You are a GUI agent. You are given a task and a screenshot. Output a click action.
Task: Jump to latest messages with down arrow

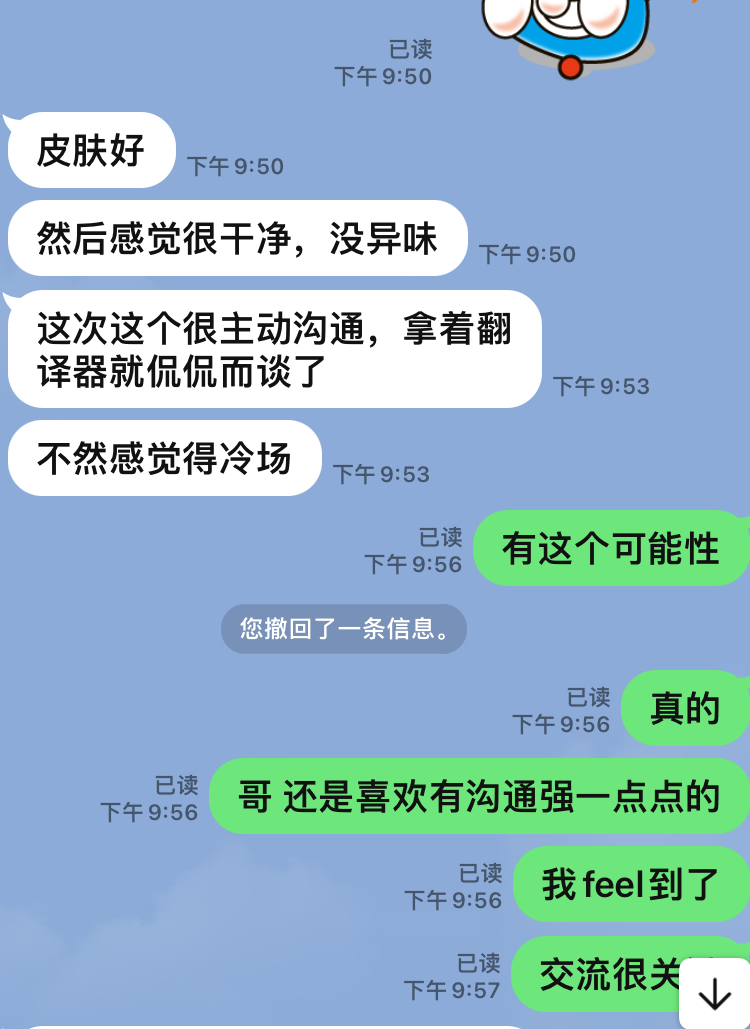[x=715, y=994]
